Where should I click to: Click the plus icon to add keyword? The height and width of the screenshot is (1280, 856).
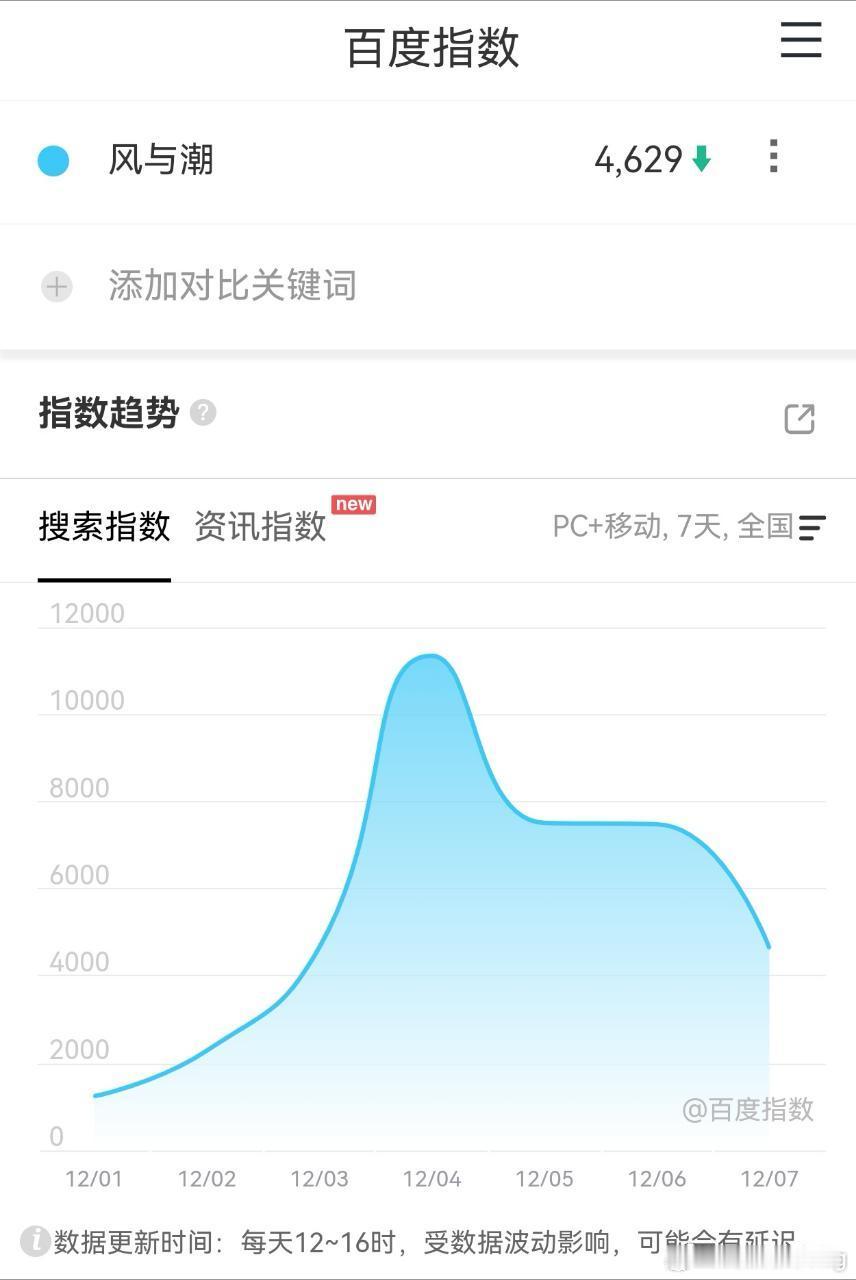(x=56, y=287)
